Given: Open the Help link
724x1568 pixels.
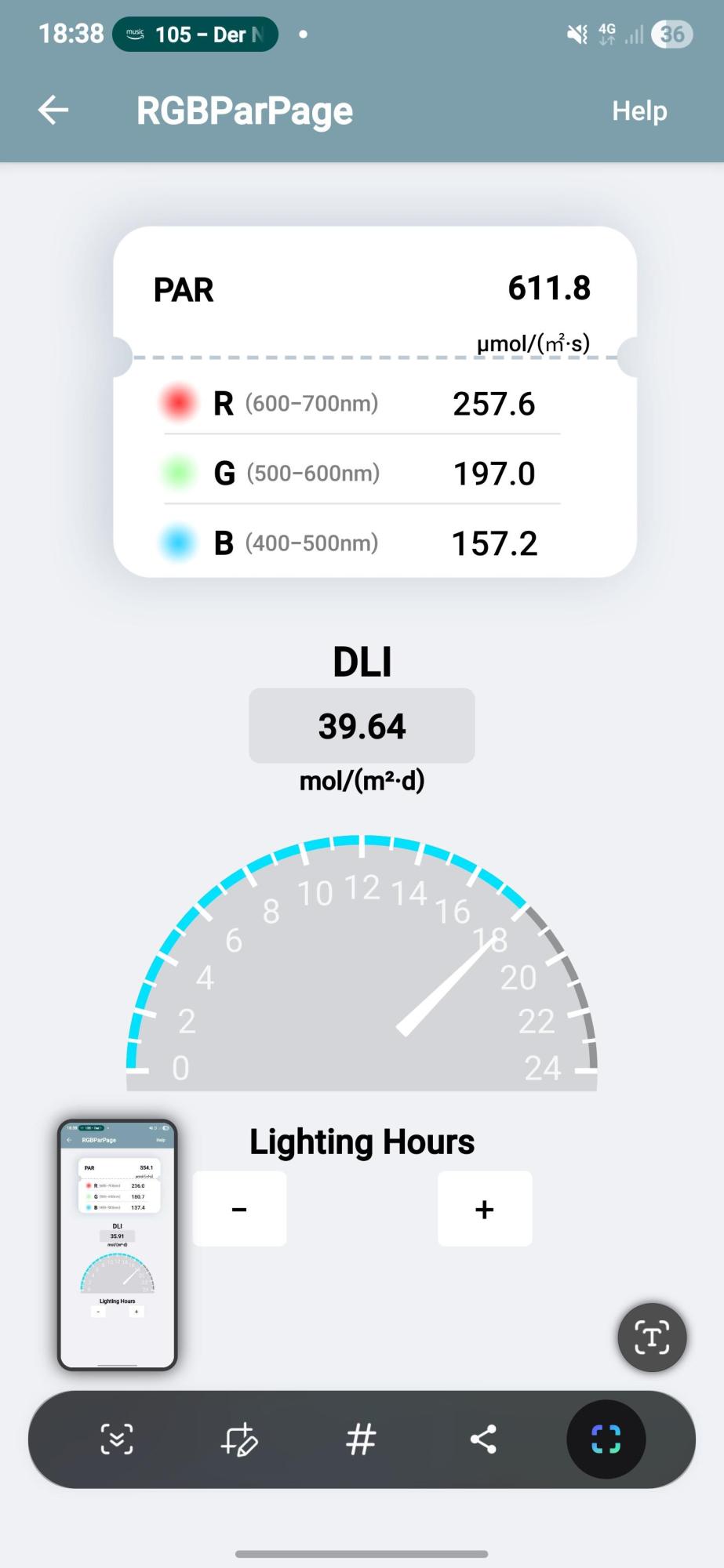Looking at the screenshot, I should click(x=639, y=111).
